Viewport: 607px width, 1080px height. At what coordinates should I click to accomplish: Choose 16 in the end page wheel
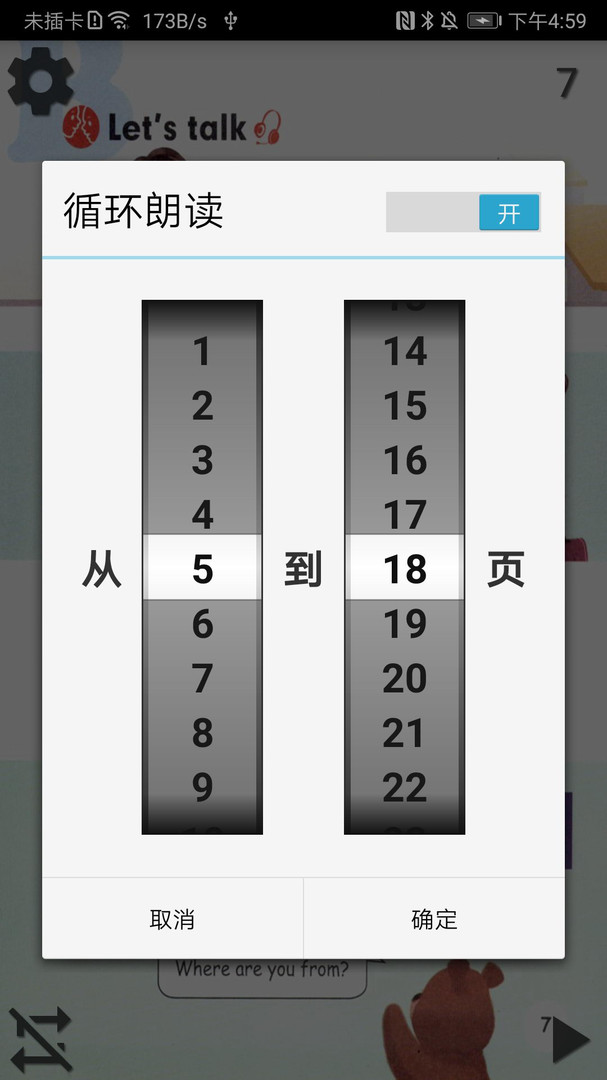(x=405, y=460)
